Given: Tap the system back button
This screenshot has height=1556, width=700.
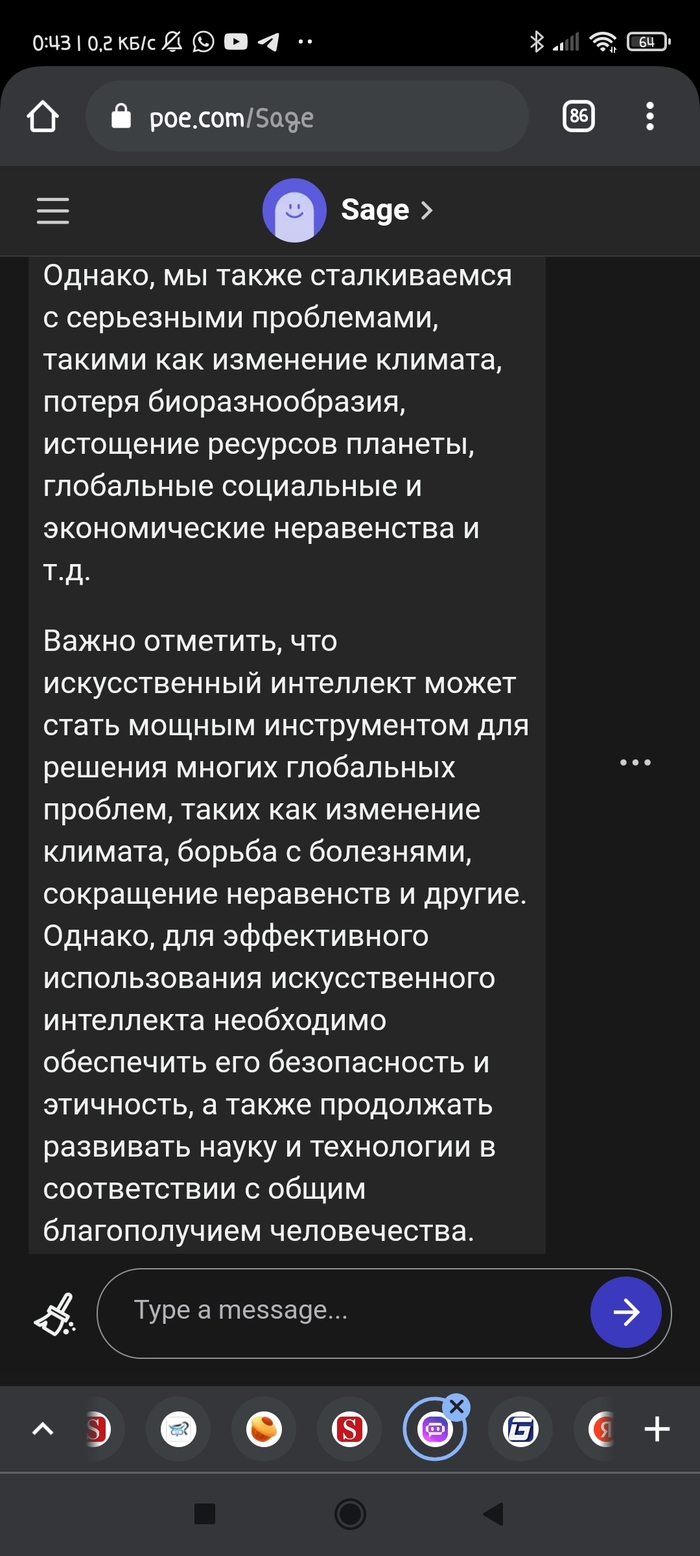Looking at the screenshot, I should coord(493,1514).
